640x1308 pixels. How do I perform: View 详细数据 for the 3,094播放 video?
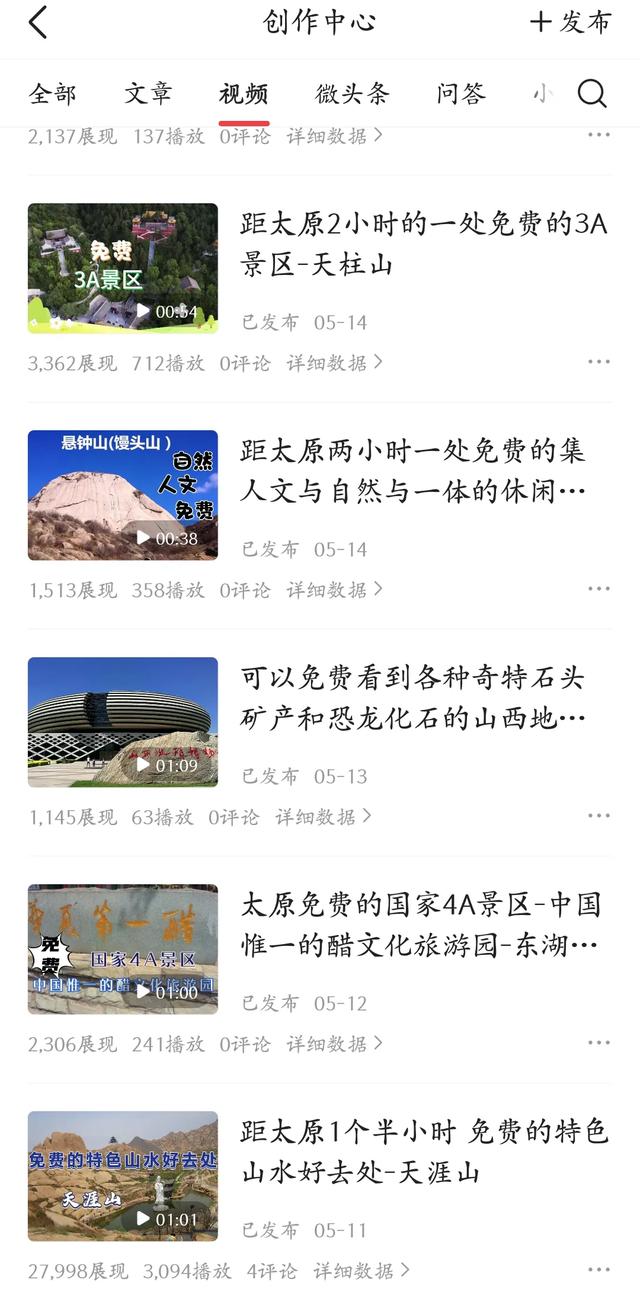(x=361, y=1271)
